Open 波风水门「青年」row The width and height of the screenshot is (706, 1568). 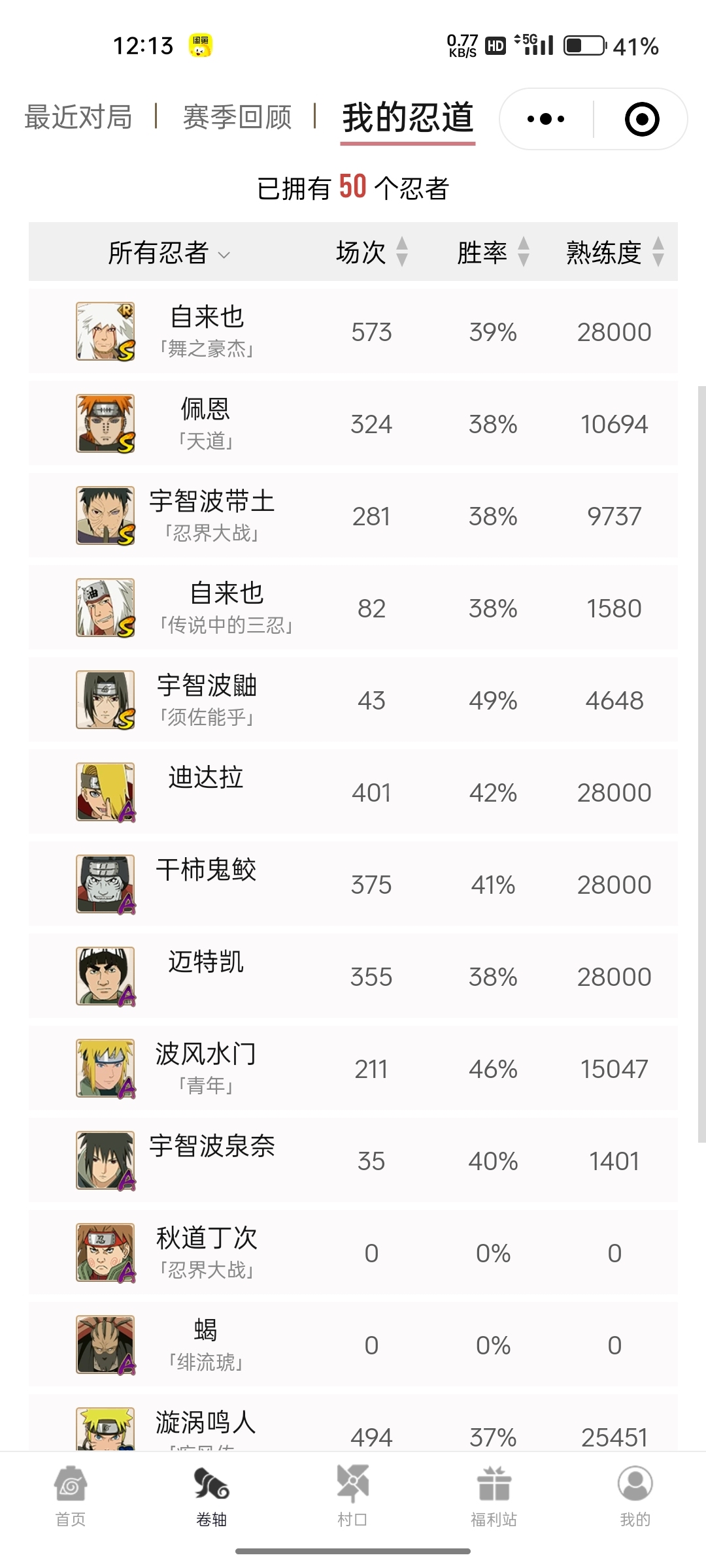click(353, 1068)
